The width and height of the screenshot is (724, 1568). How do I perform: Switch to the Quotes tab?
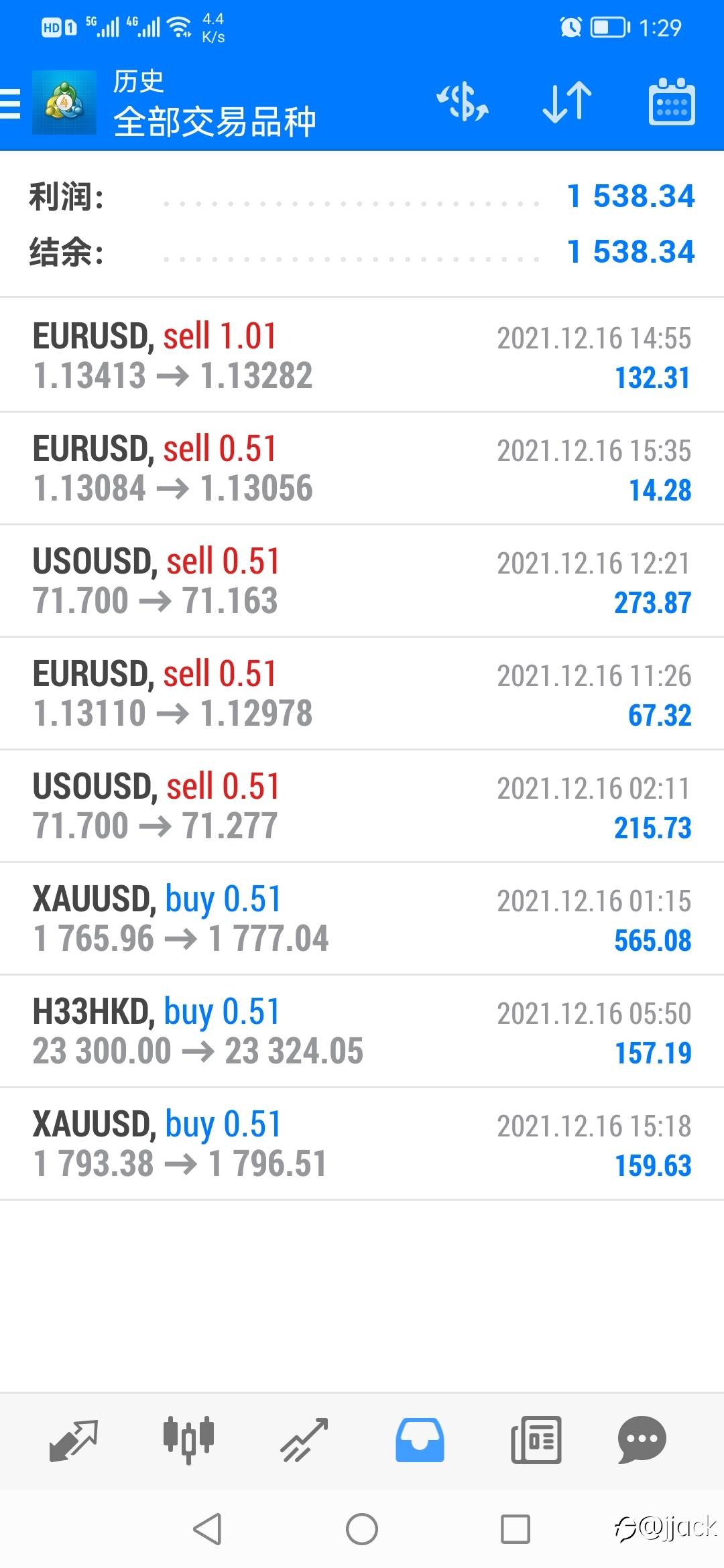pyautogui.click(x=74, y=1440)
